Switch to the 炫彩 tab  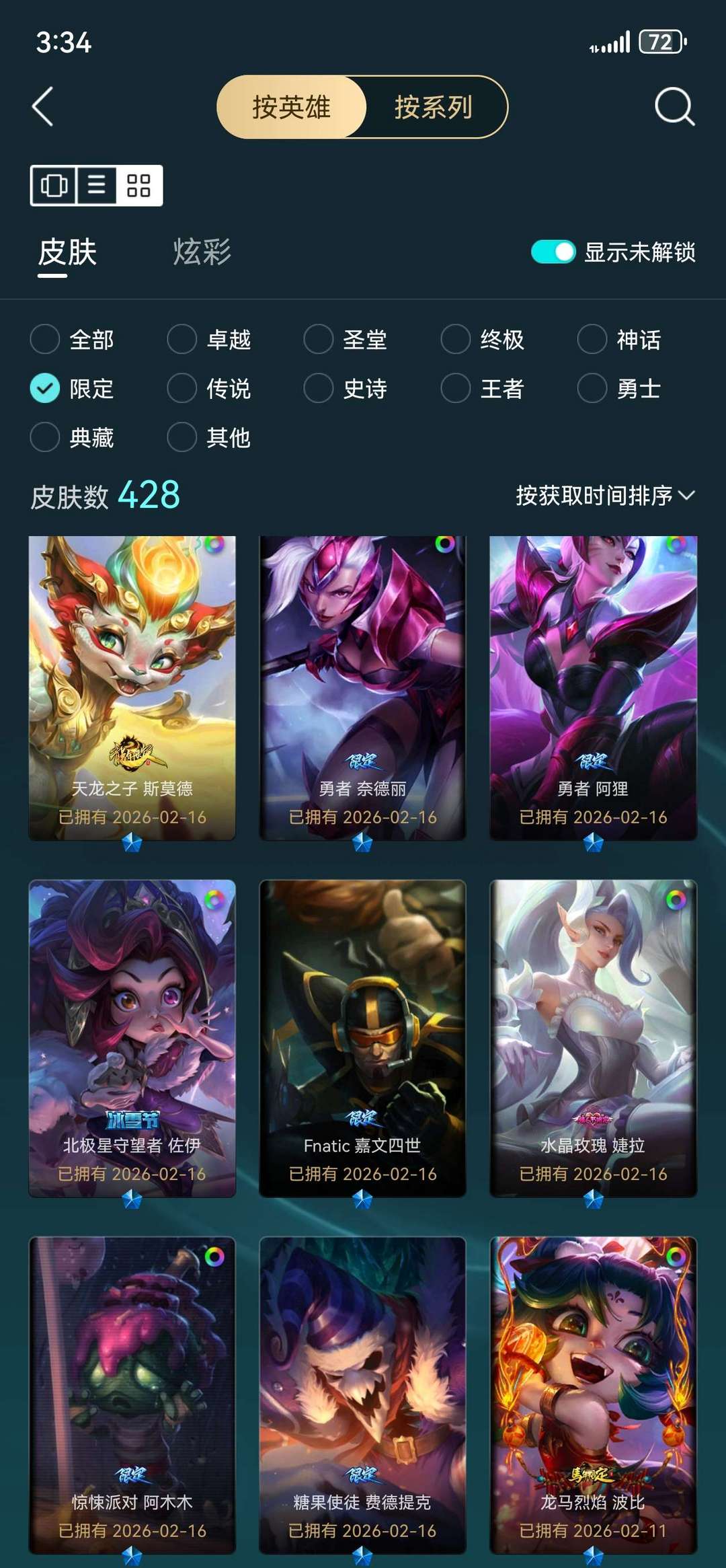pos(202,252)
